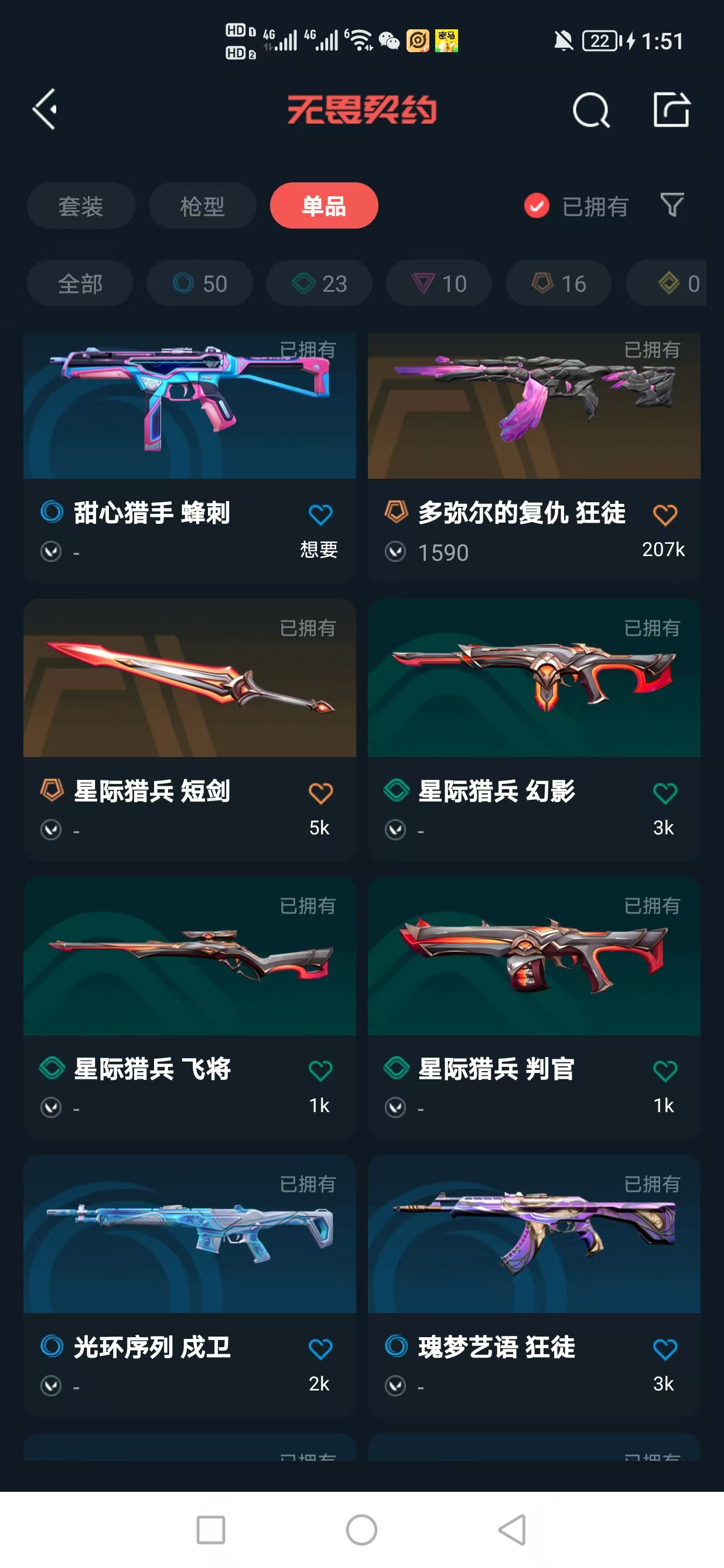
Task: Filter by the blue tier chip showing 50
Action: pyautogui.click(x=200, y=284)
